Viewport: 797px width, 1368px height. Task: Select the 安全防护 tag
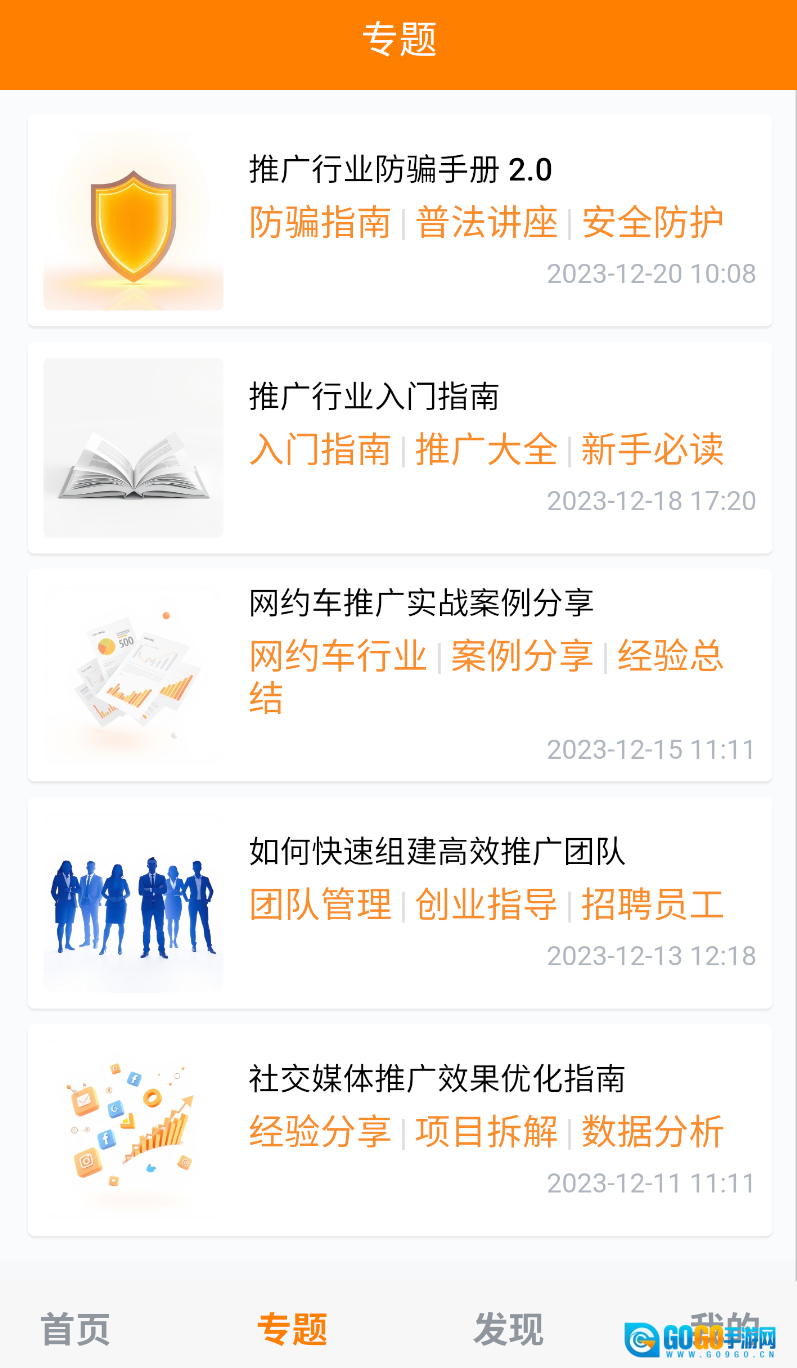click(x=651, y=223)
